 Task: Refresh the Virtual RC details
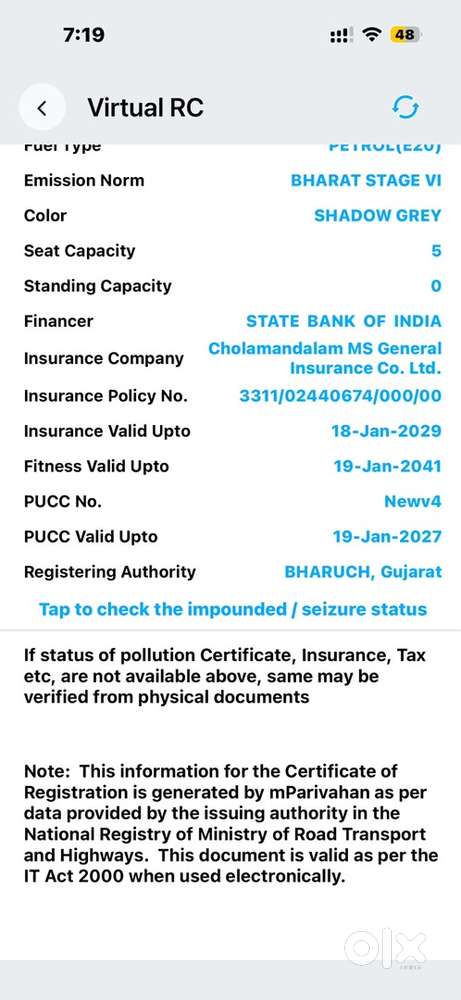pyautogui.click(x=406, y=107)
